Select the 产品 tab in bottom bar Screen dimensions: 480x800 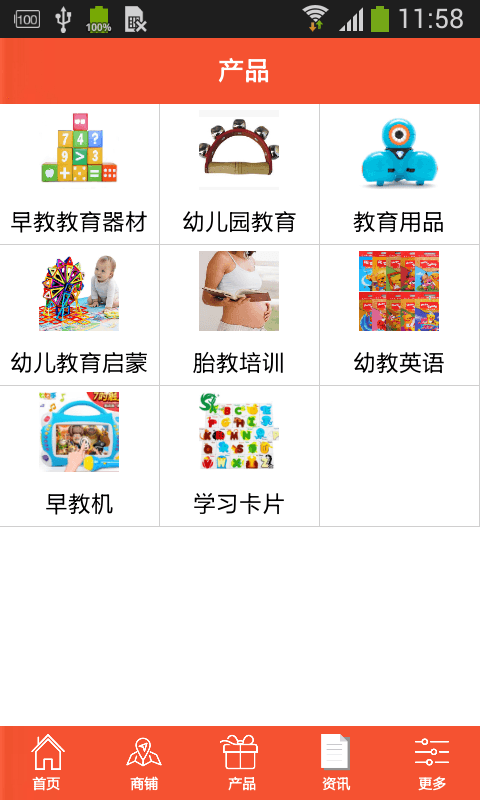point(240,763)
